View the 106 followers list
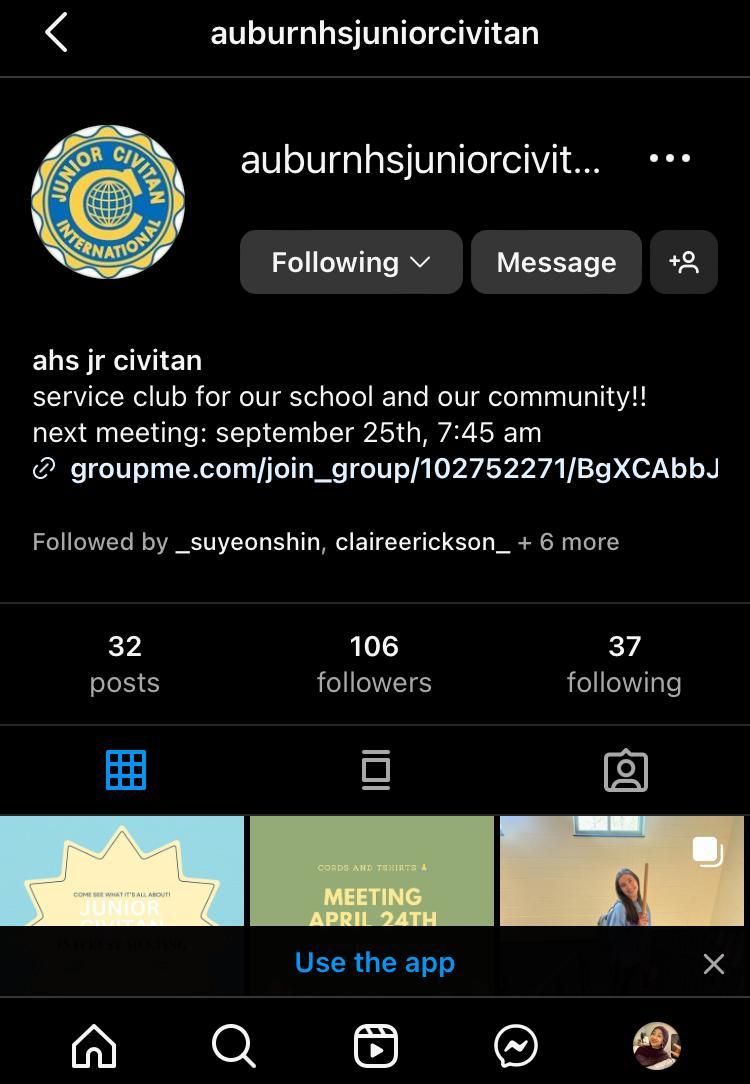Viewport: 750px width, 1084px height. 374,664
